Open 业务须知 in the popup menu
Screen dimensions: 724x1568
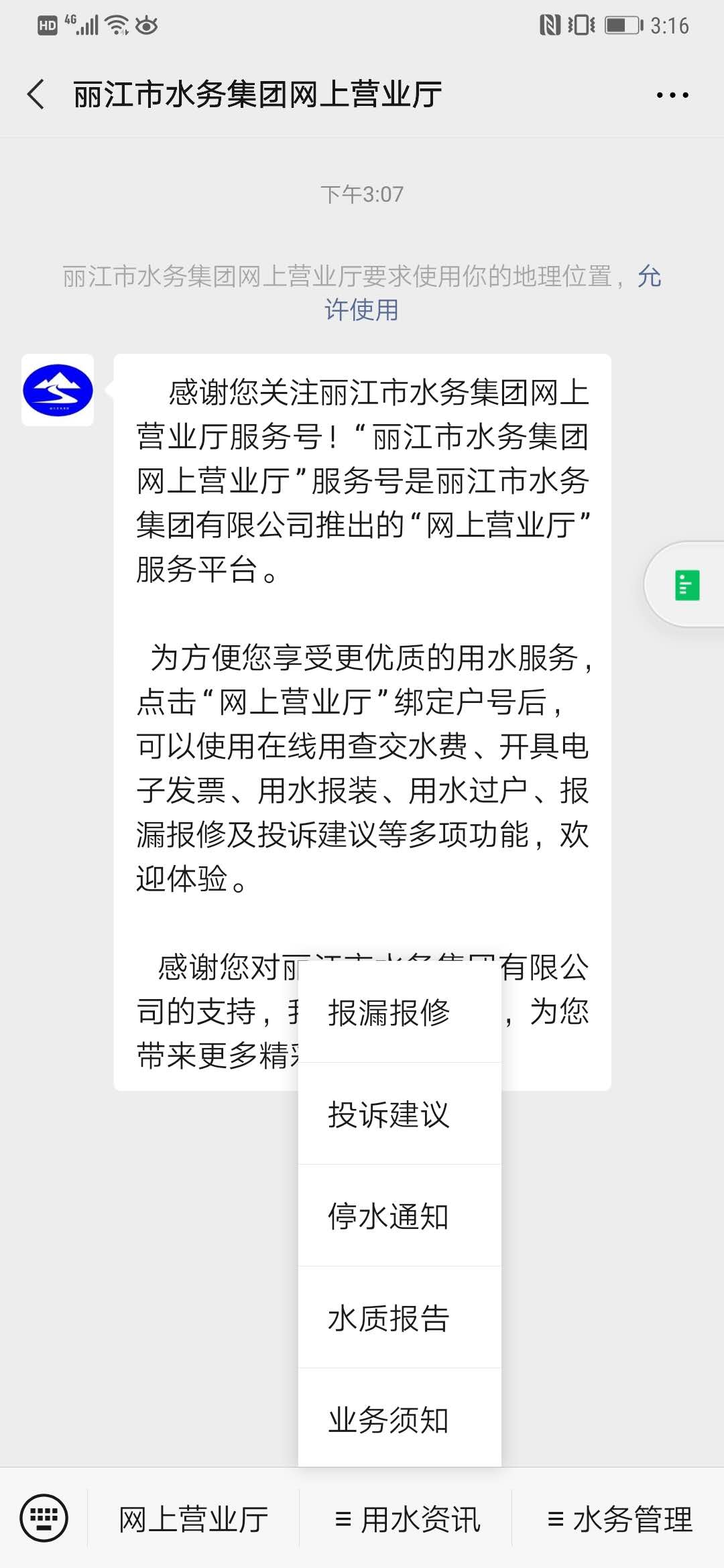click(x=400, y=1419)
